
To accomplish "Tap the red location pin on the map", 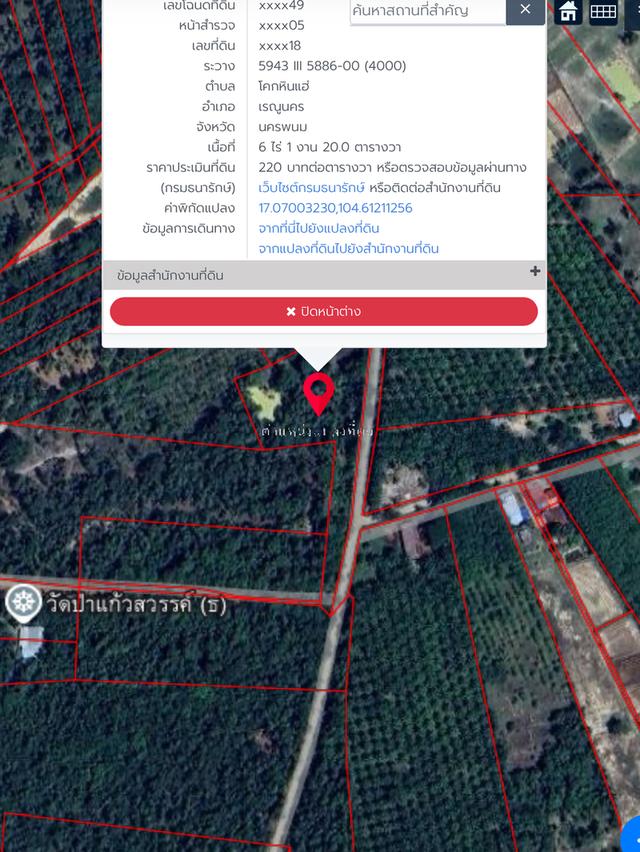I will (318, 392).
